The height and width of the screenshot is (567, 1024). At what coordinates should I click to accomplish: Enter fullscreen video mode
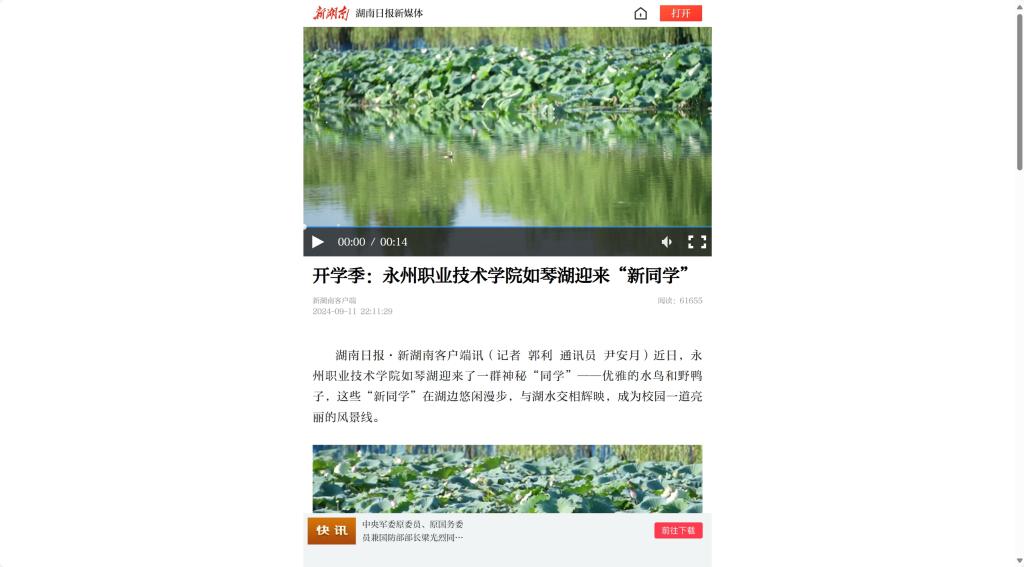[697, 242]
